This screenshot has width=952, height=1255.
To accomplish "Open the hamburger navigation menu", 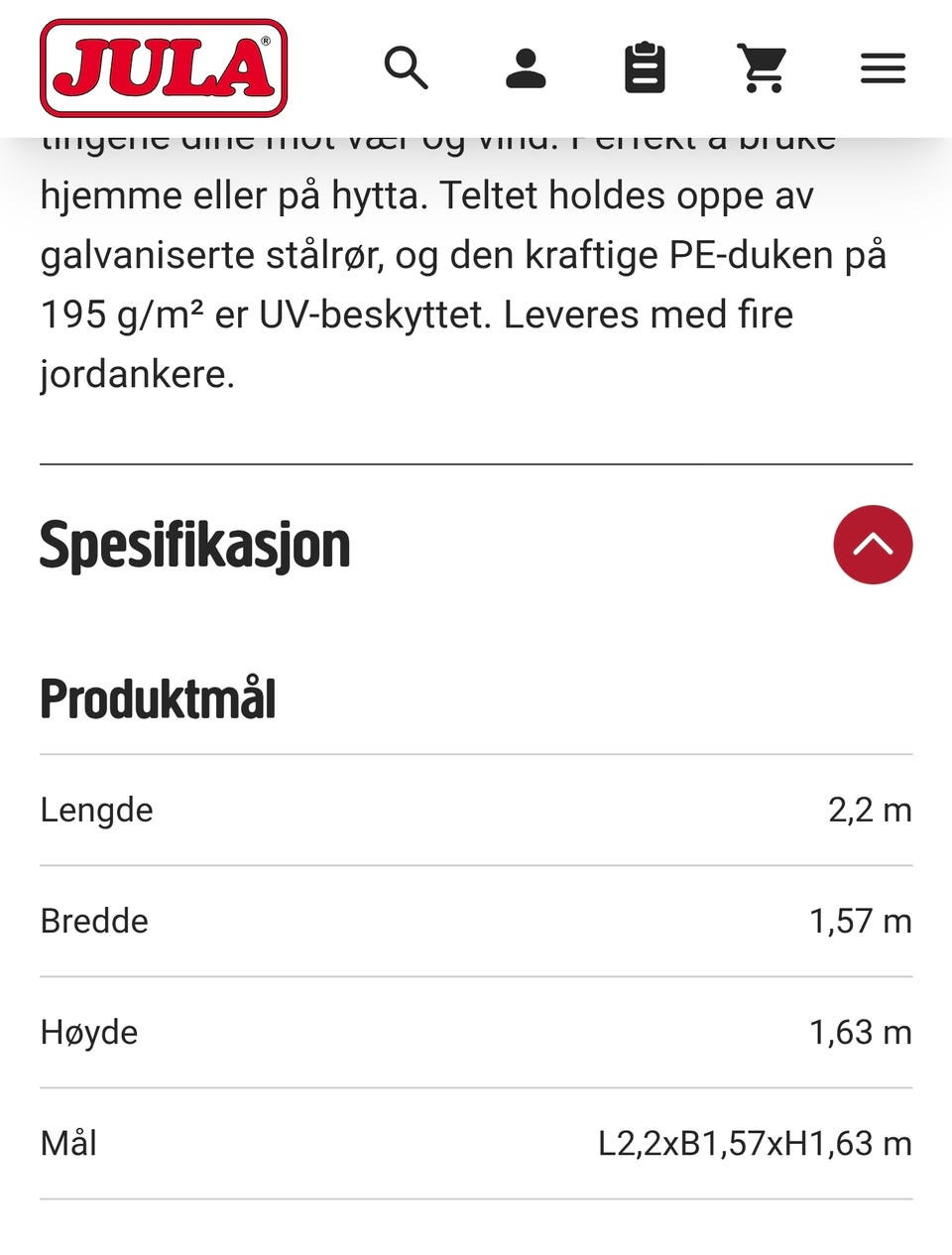I will point(883,68).
